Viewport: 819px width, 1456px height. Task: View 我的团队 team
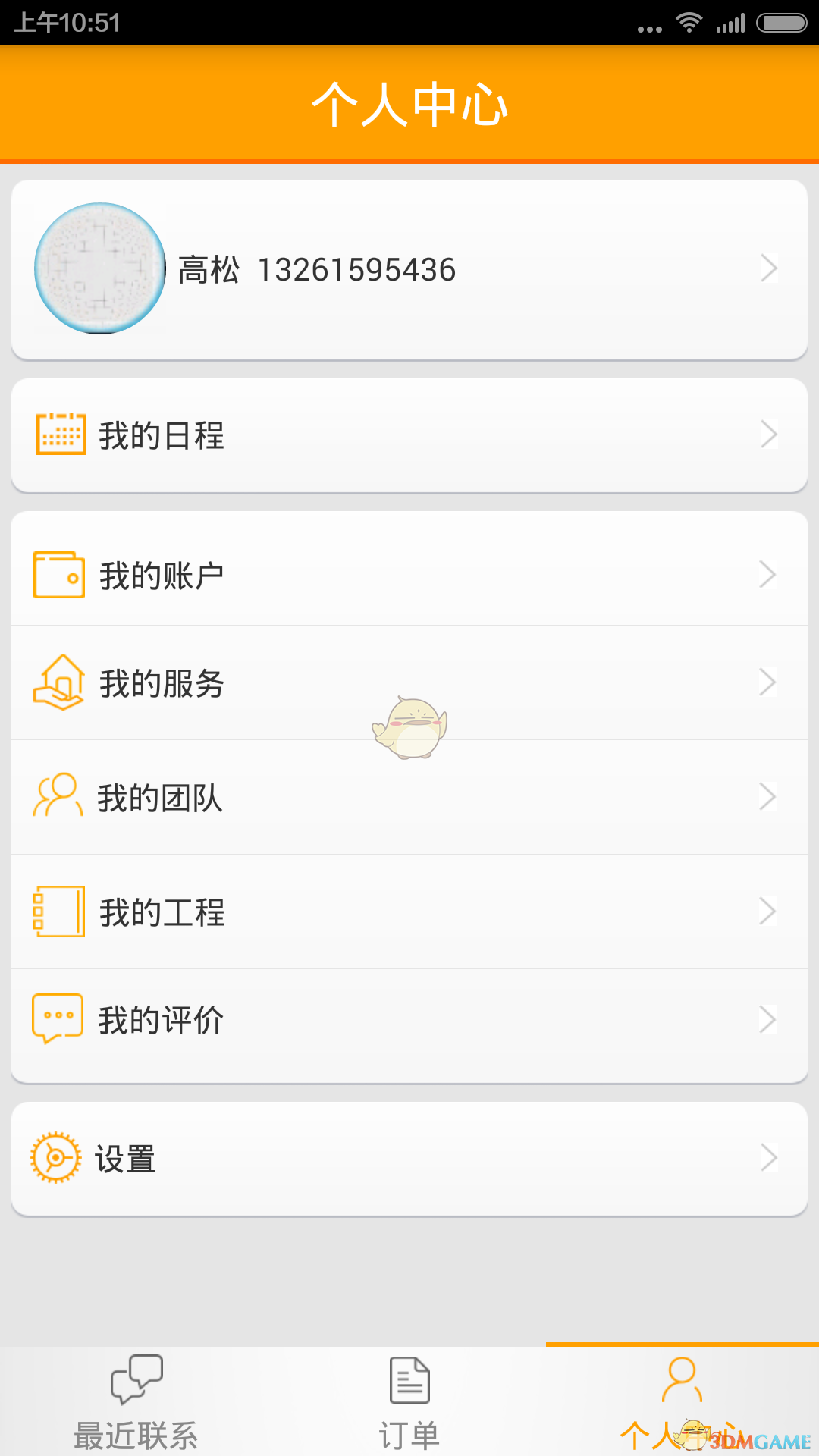(409, 798)
